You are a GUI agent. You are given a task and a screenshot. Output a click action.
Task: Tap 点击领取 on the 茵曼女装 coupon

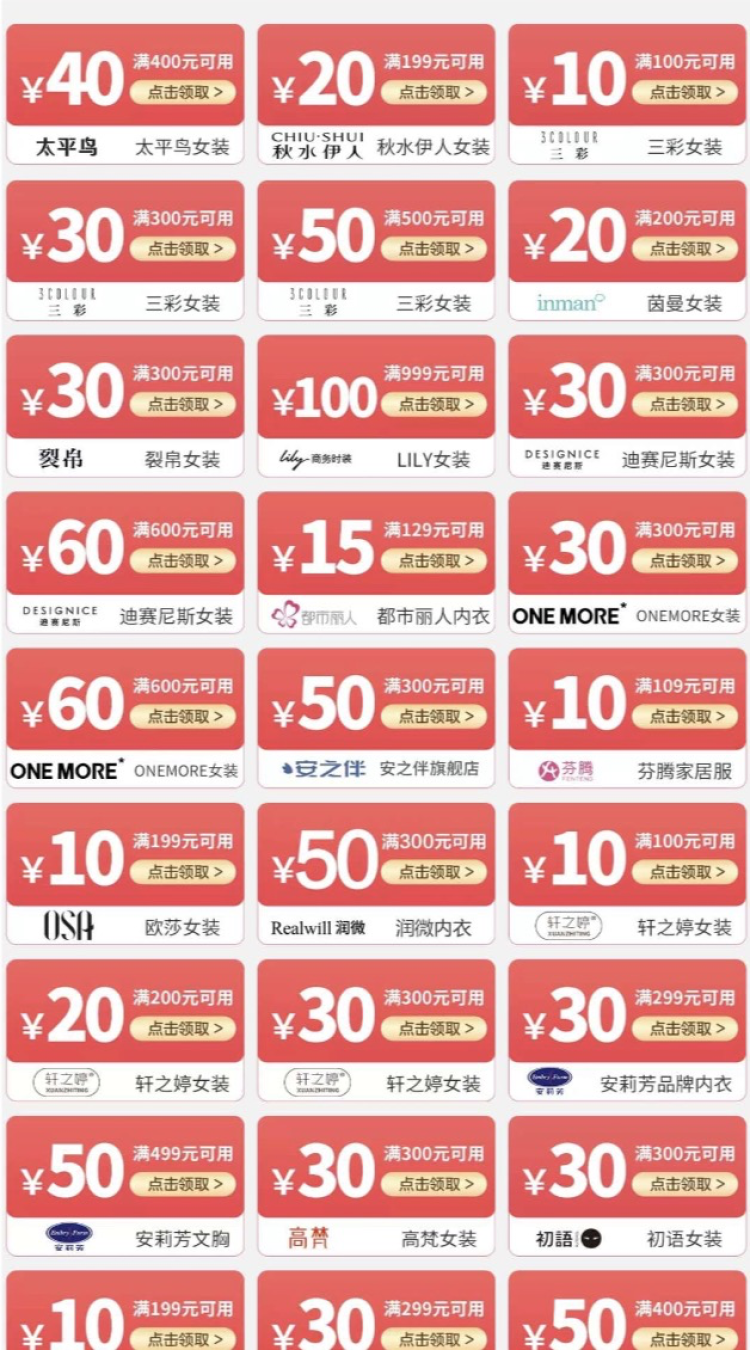click(685, 249)
